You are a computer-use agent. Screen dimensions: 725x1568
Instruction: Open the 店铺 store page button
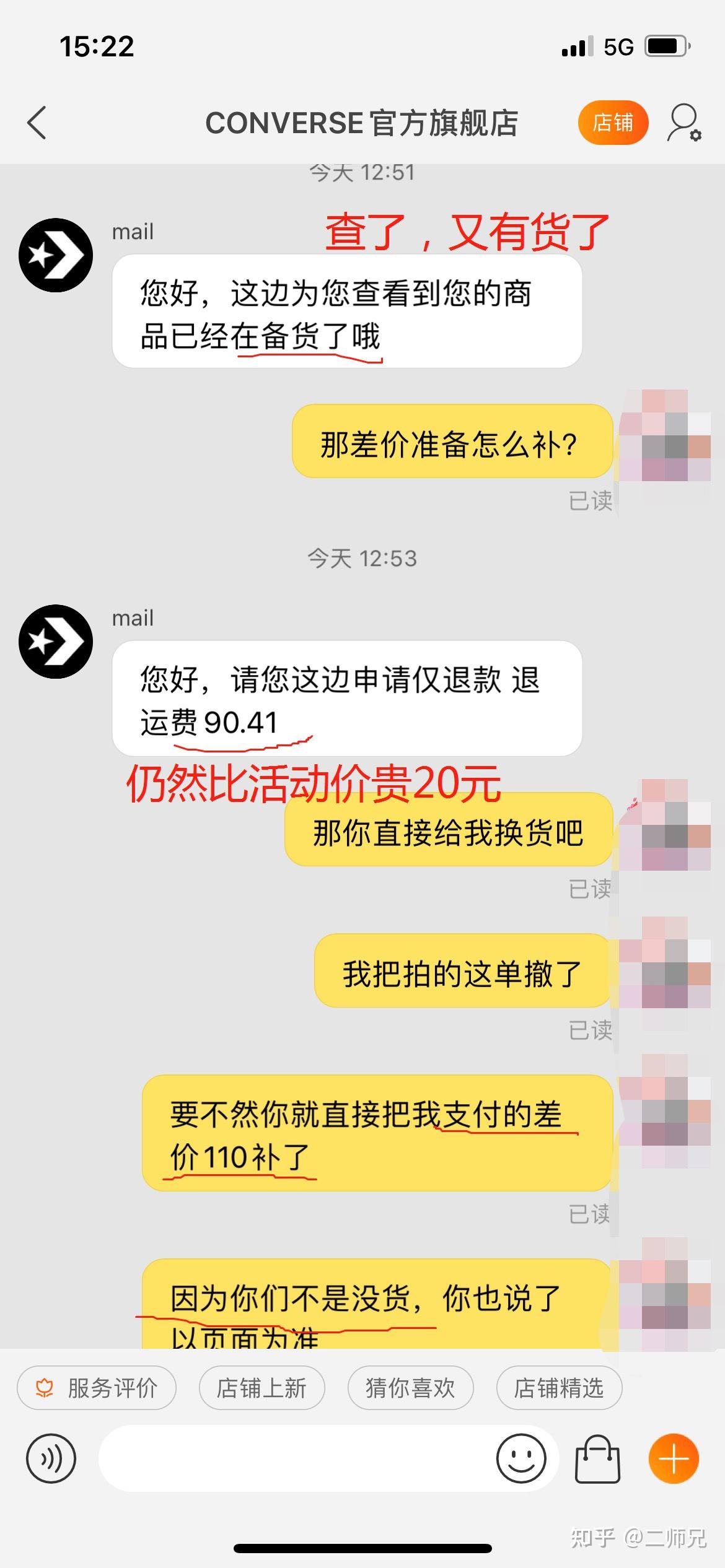[613, 123]
